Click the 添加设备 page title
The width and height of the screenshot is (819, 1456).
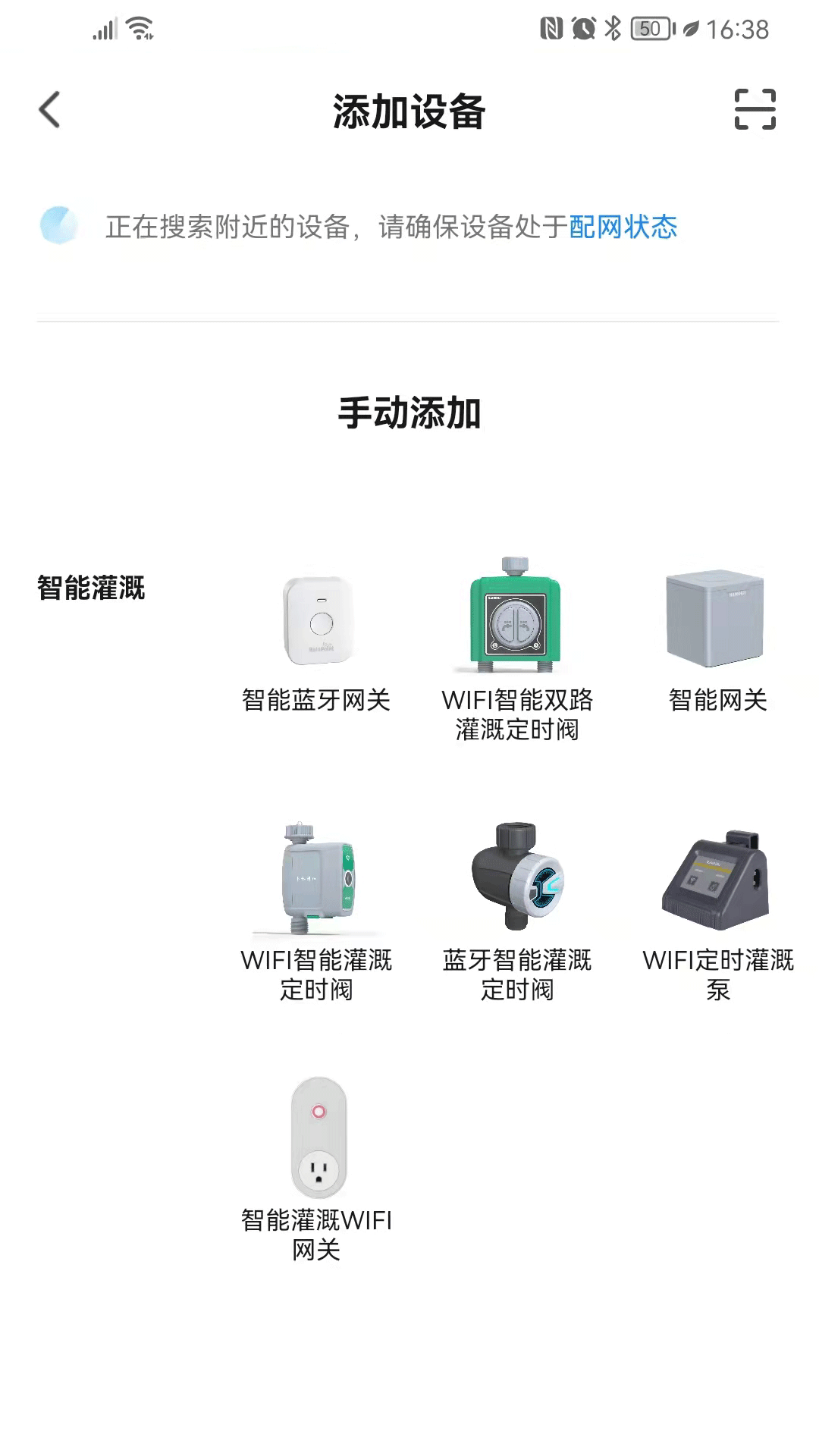(x=409, y=110)
